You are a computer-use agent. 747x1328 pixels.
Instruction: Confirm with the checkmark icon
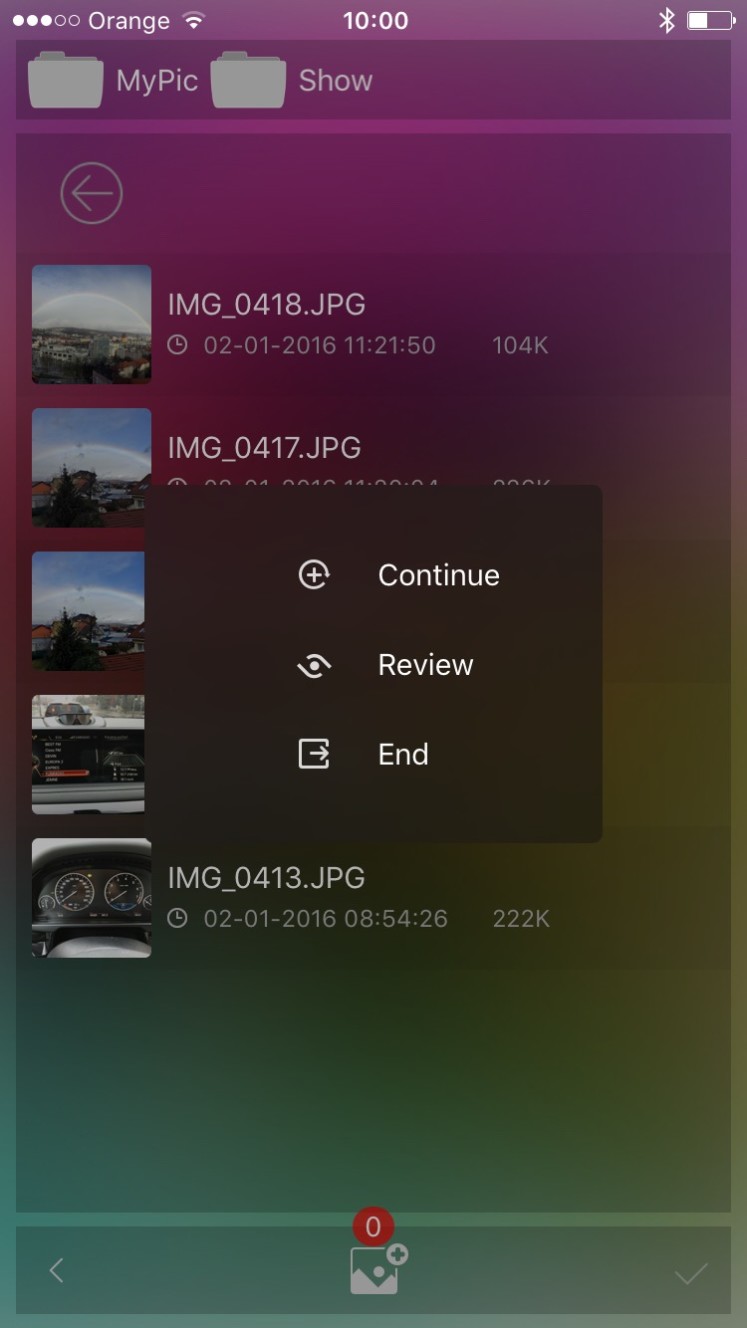click(x=690, y=1273)
